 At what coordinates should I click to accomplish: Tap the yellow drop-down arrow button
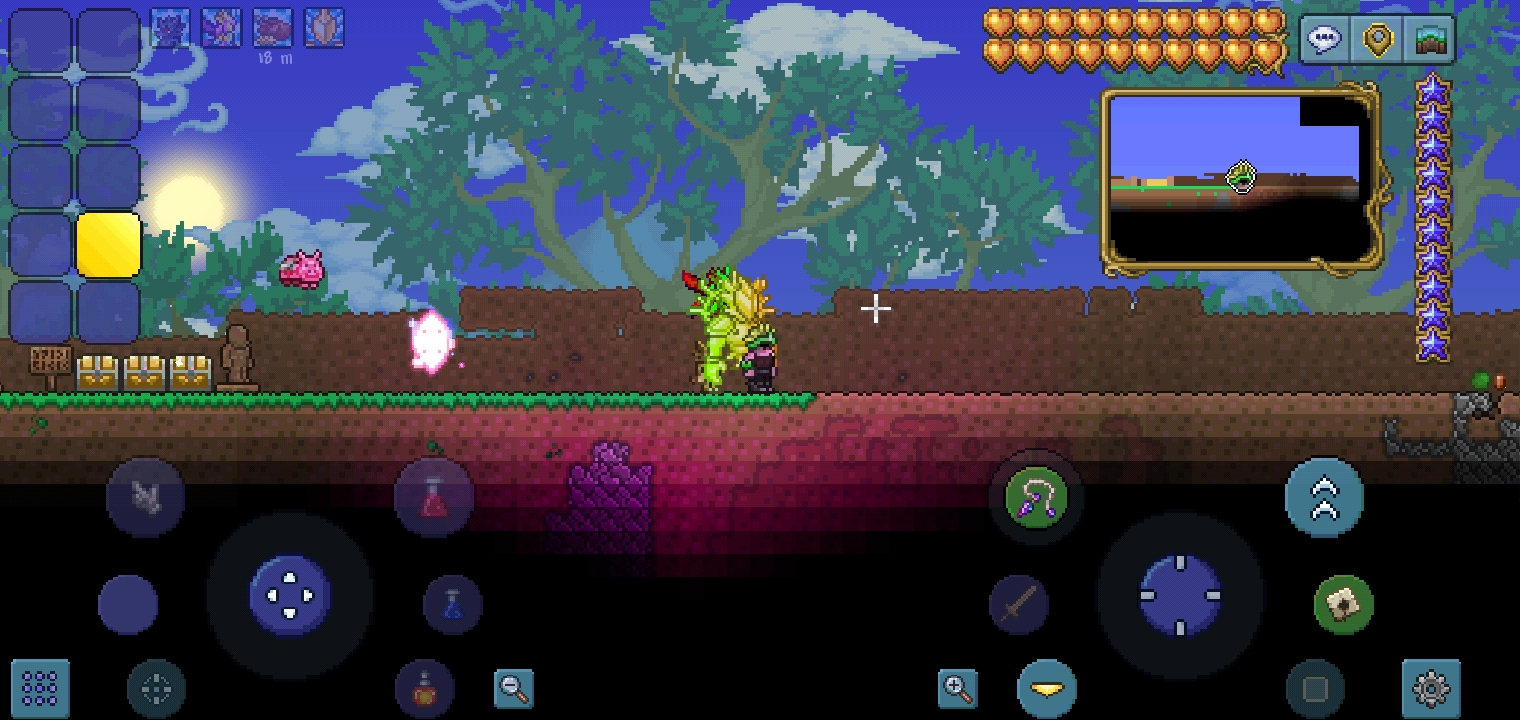[x=1047, y=688]
